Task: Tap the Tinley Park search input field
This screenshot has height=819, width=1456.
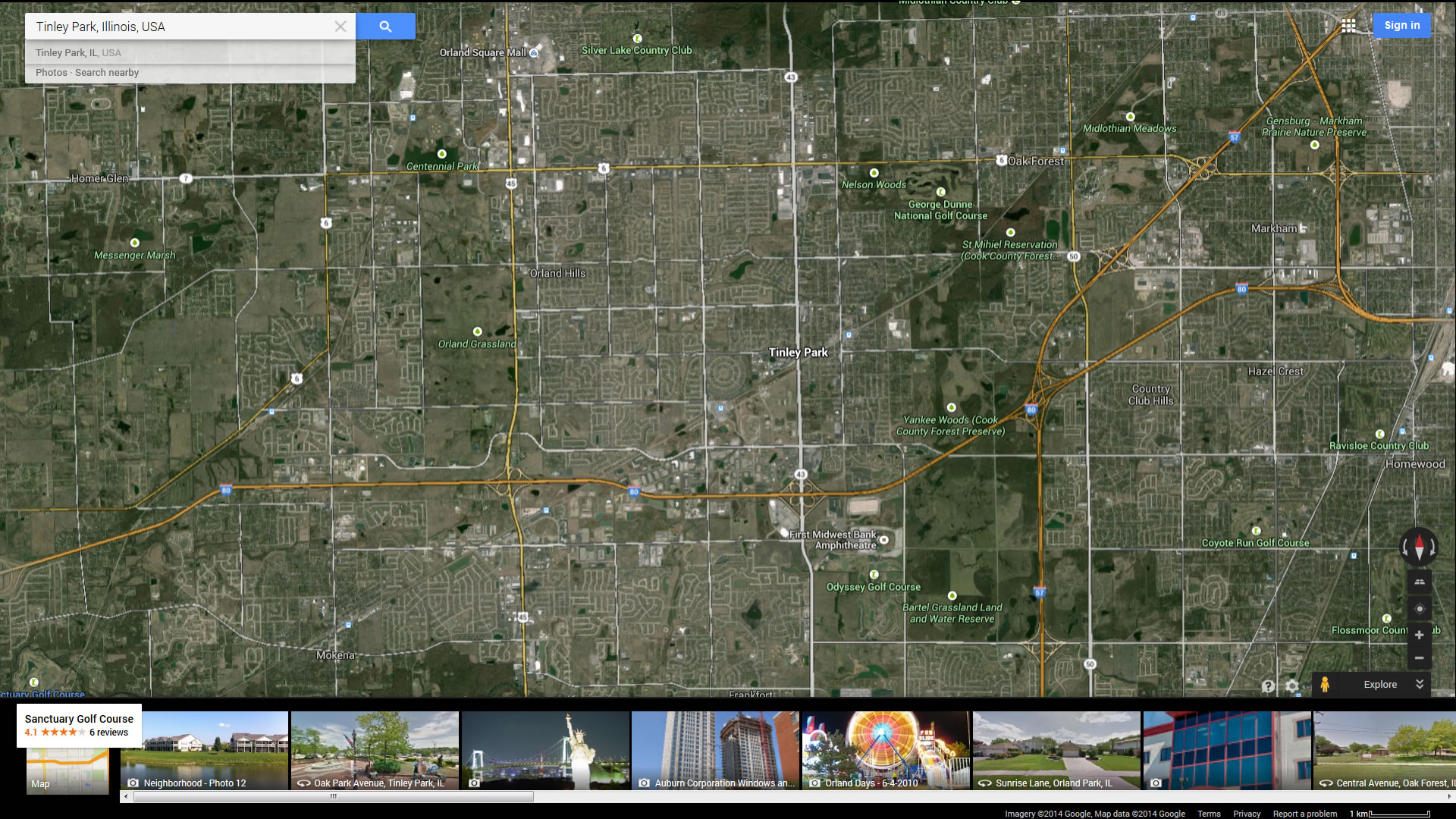Action: pos(182,27)
